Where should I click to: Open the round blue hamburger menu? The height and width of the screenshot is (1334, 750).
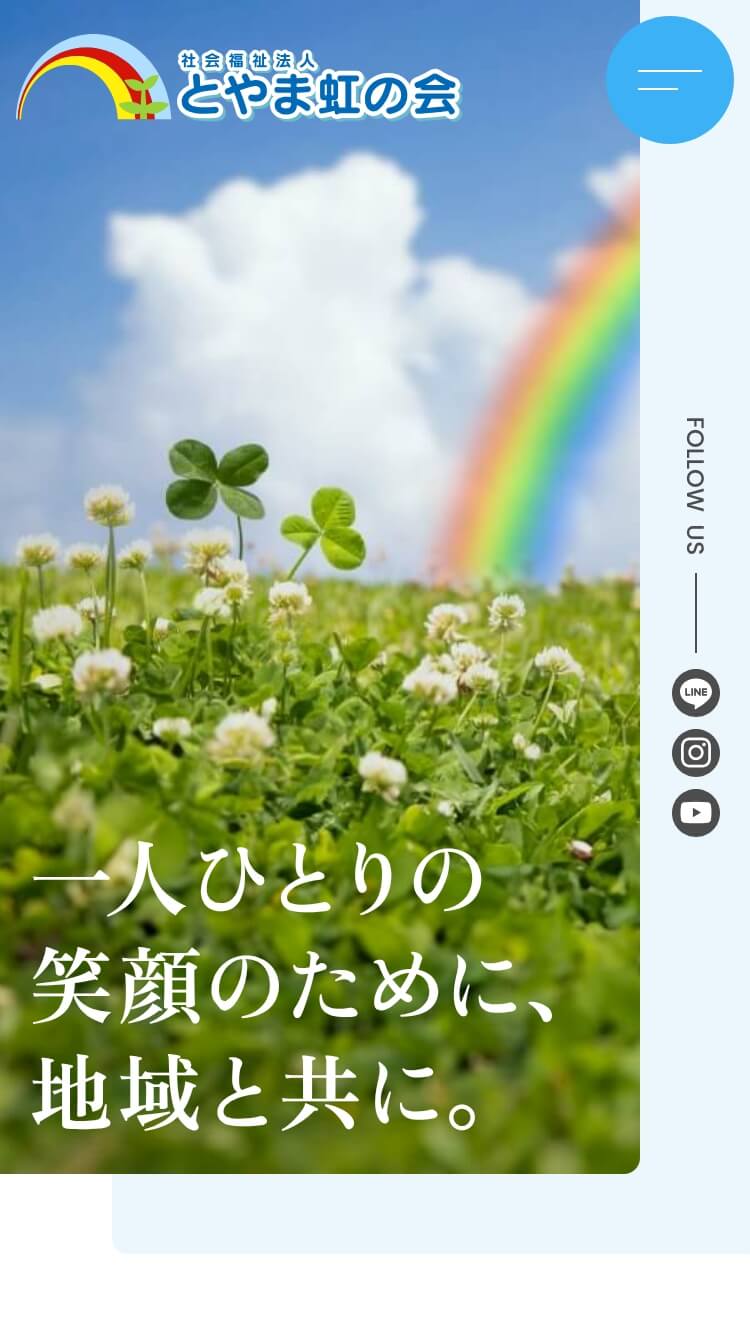pos(669,80)
